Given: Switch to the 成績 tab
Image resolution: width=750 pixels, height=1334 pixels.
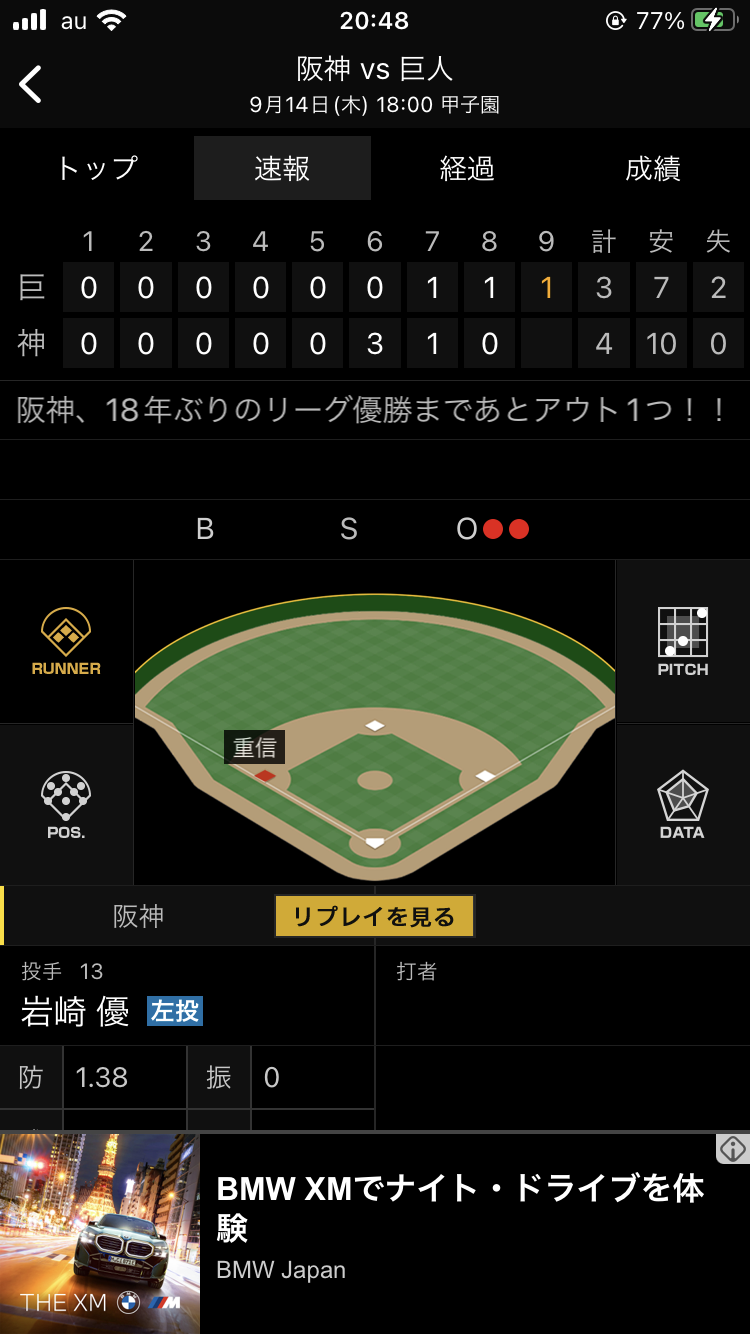Looking at the screenshot, I should [653, 168].
